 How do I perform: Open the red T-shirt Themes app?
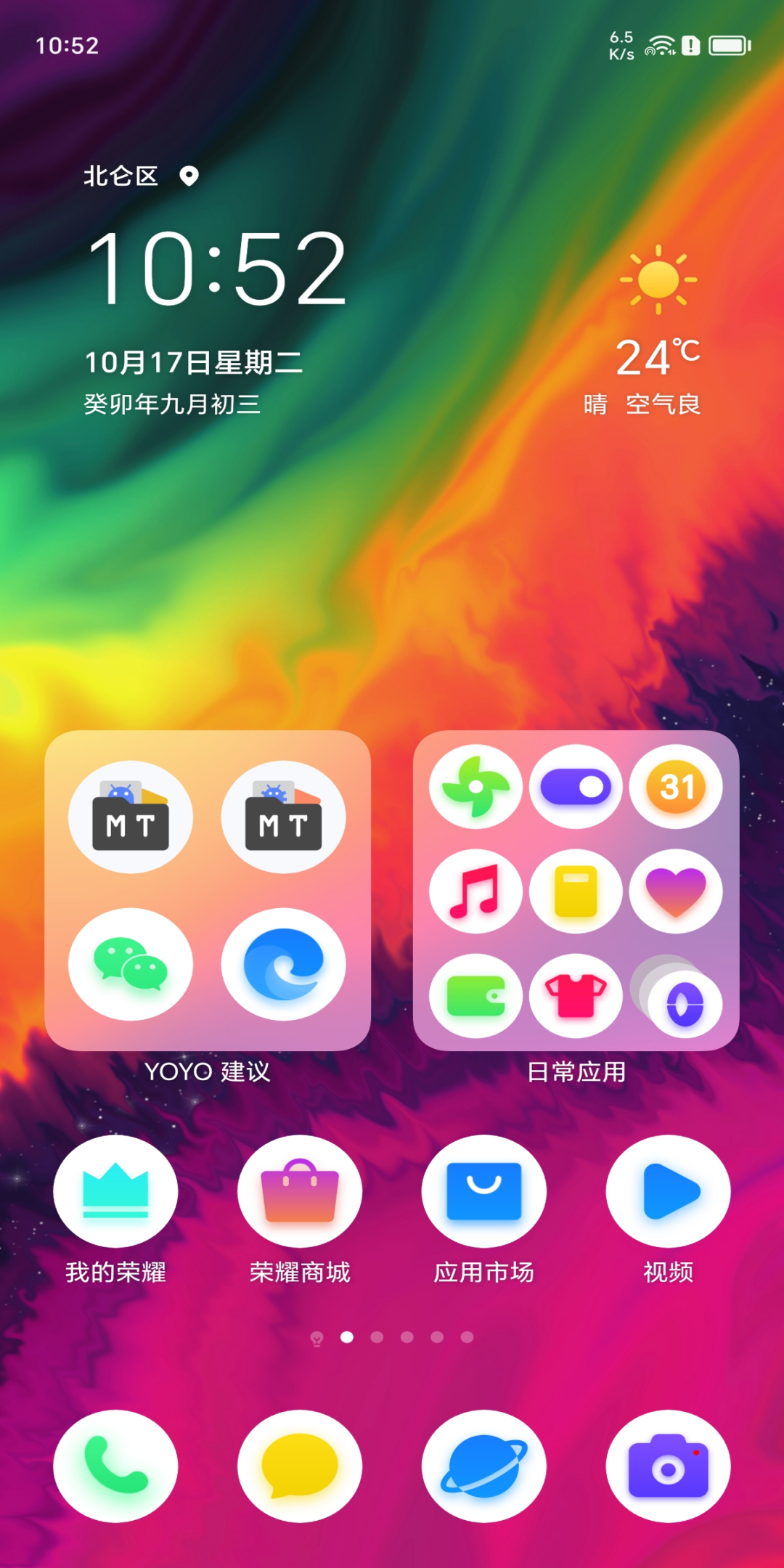tap(576, 995)
